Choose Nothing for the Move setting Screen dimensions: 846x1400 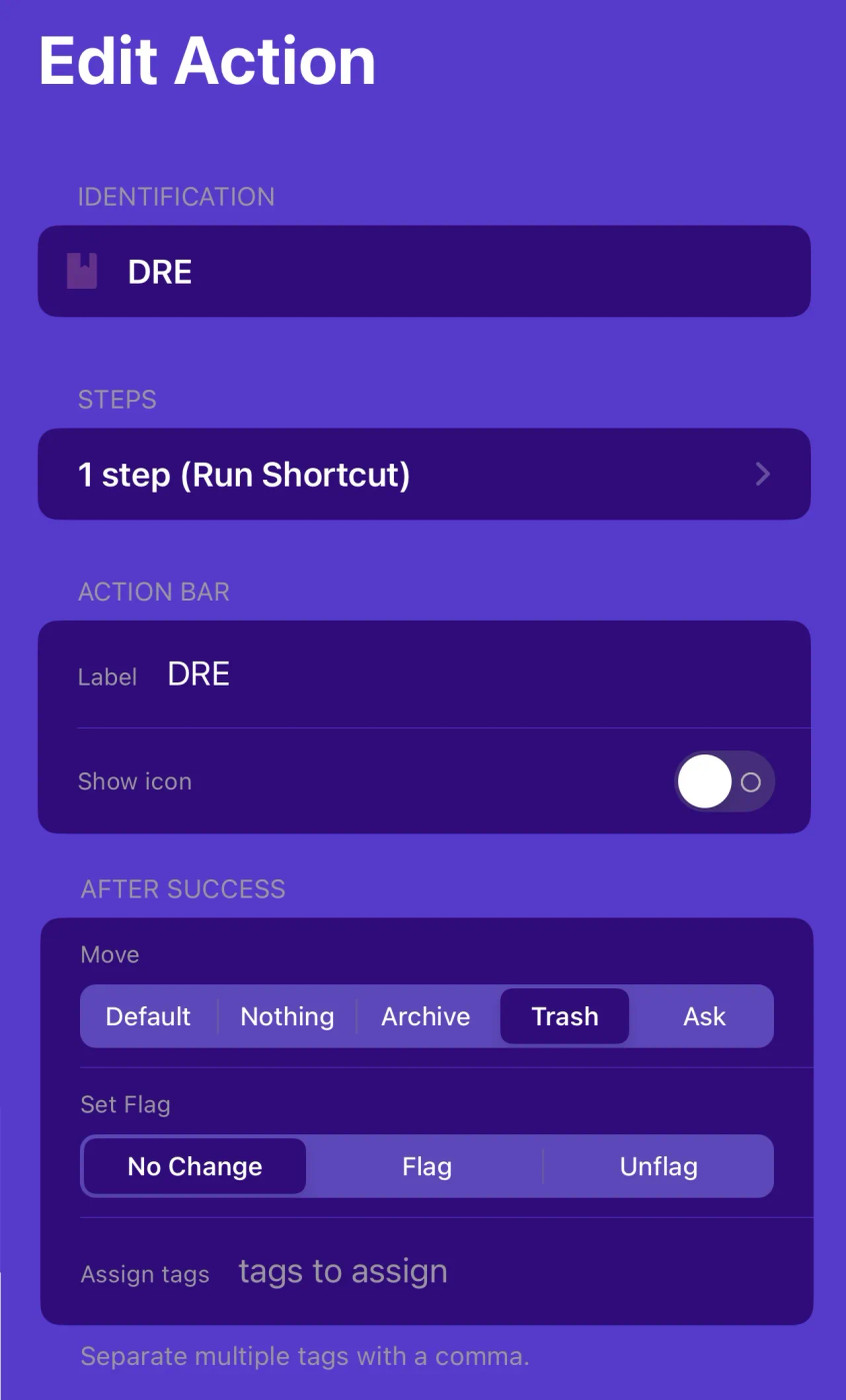pyautogui.click(x=287, y=1017)
